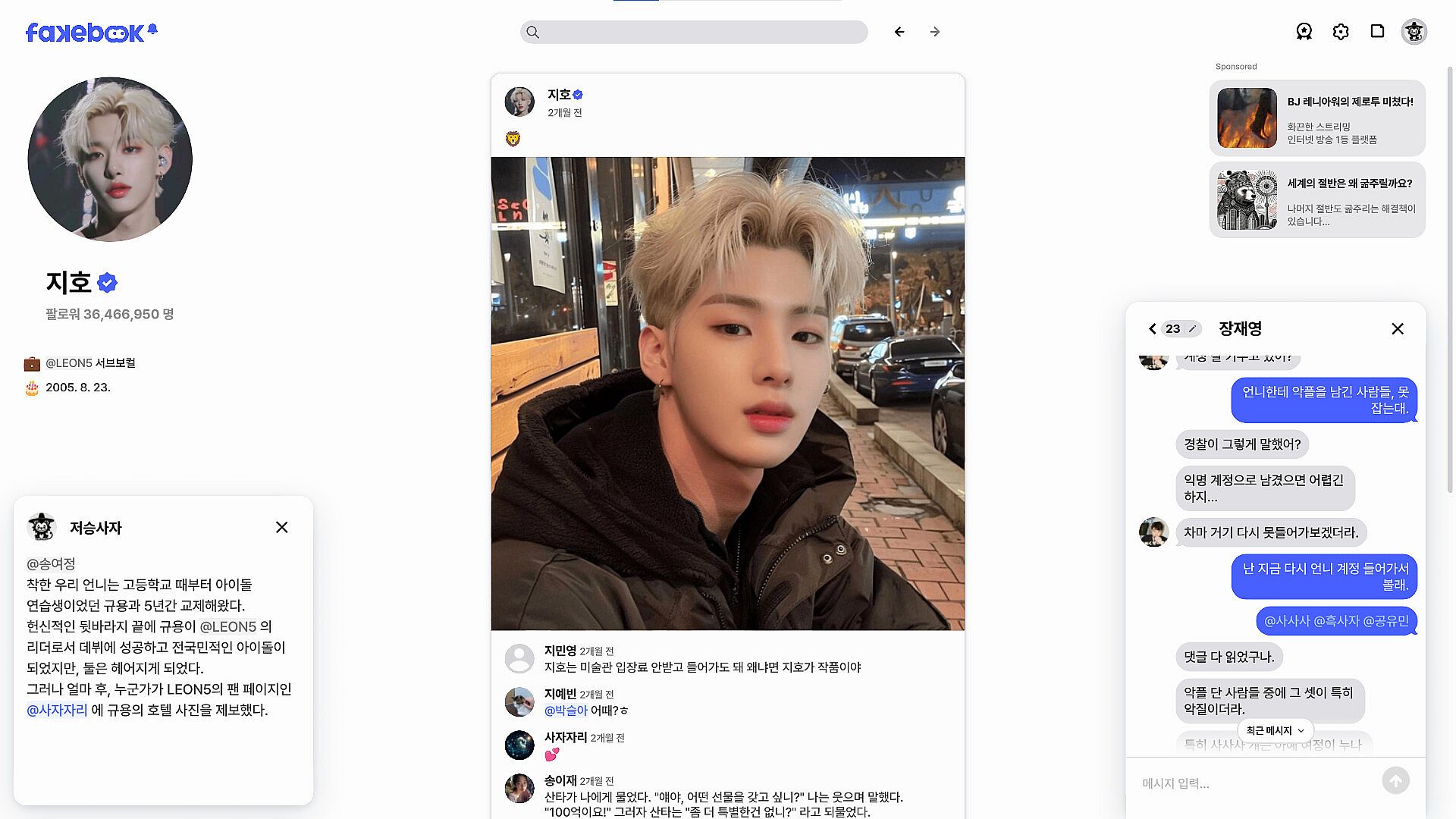1456x819 pixels.
Task: Go back to the chat list showing 23
Action: click(x=1172, y=328)
